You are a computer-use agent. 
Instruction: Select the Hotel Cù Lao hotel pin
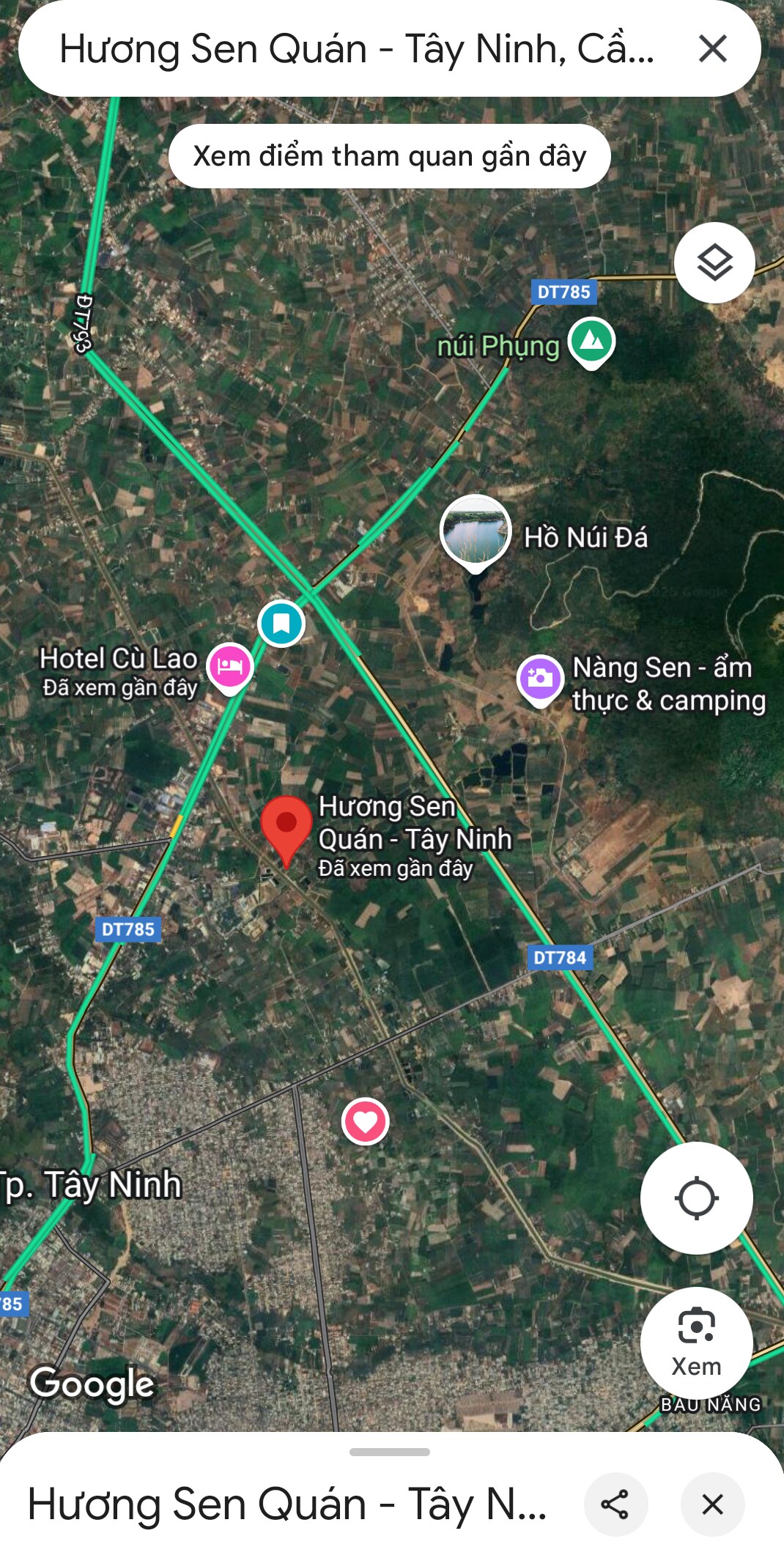(x=230, y=668)
